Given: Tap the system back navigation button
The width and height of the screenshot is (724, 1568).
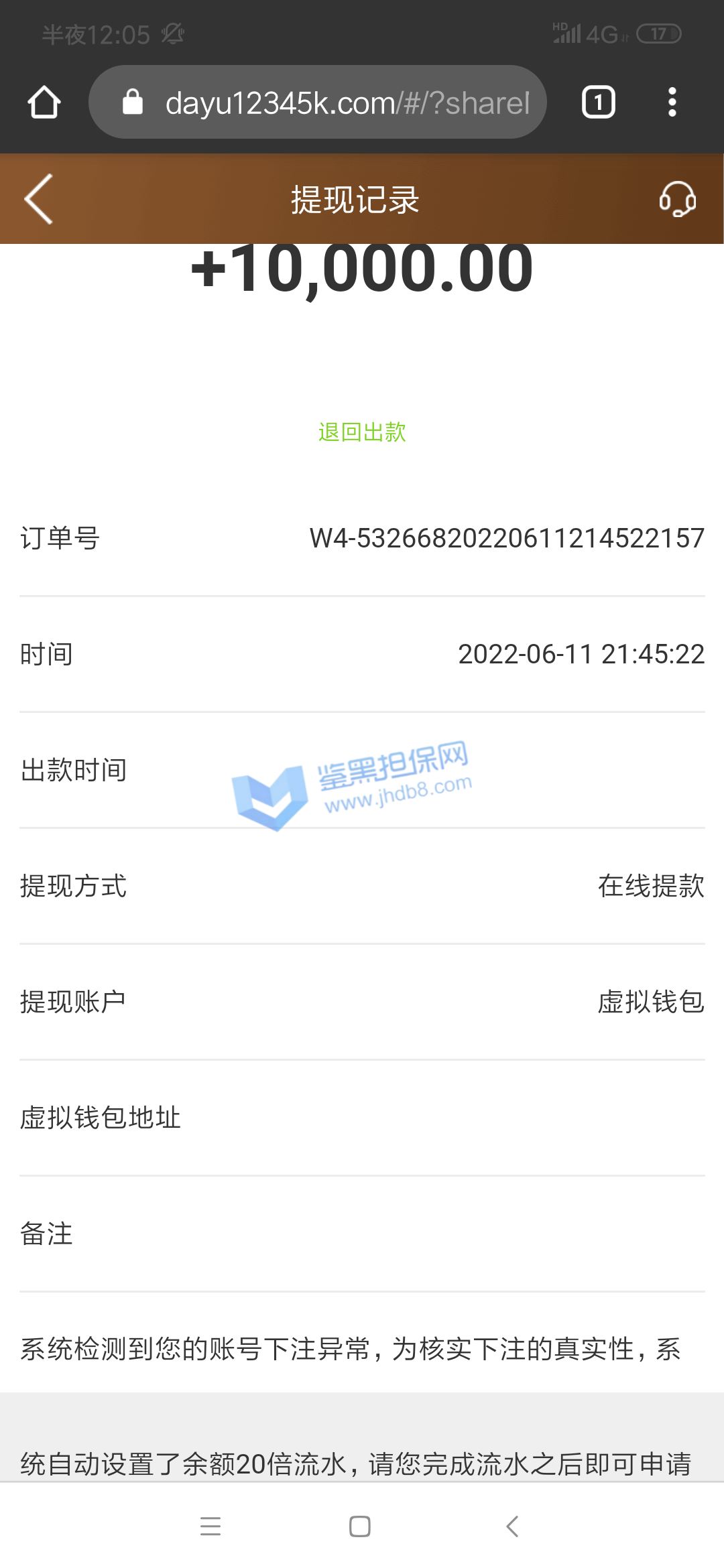Looking at the screenshot, I should click(x=512, y=1526).
